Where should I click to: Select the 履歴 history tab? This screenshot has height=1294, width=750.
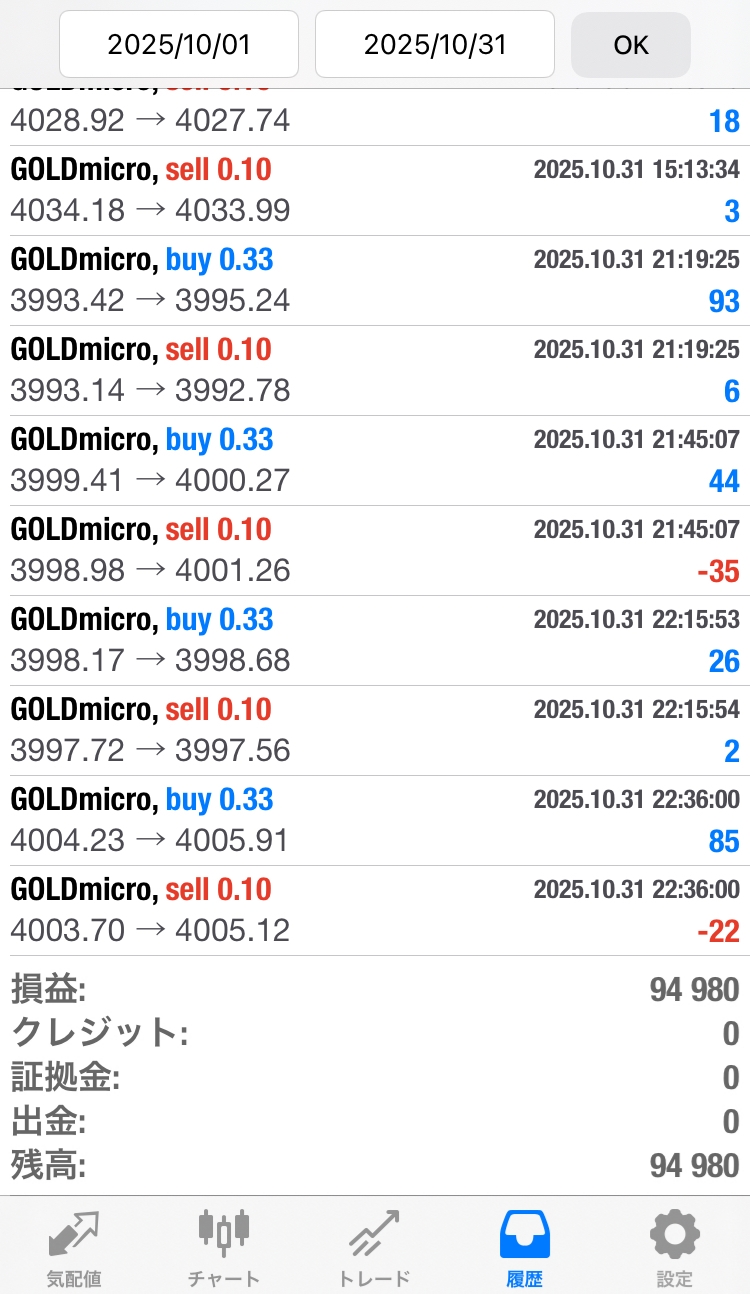525,1247
